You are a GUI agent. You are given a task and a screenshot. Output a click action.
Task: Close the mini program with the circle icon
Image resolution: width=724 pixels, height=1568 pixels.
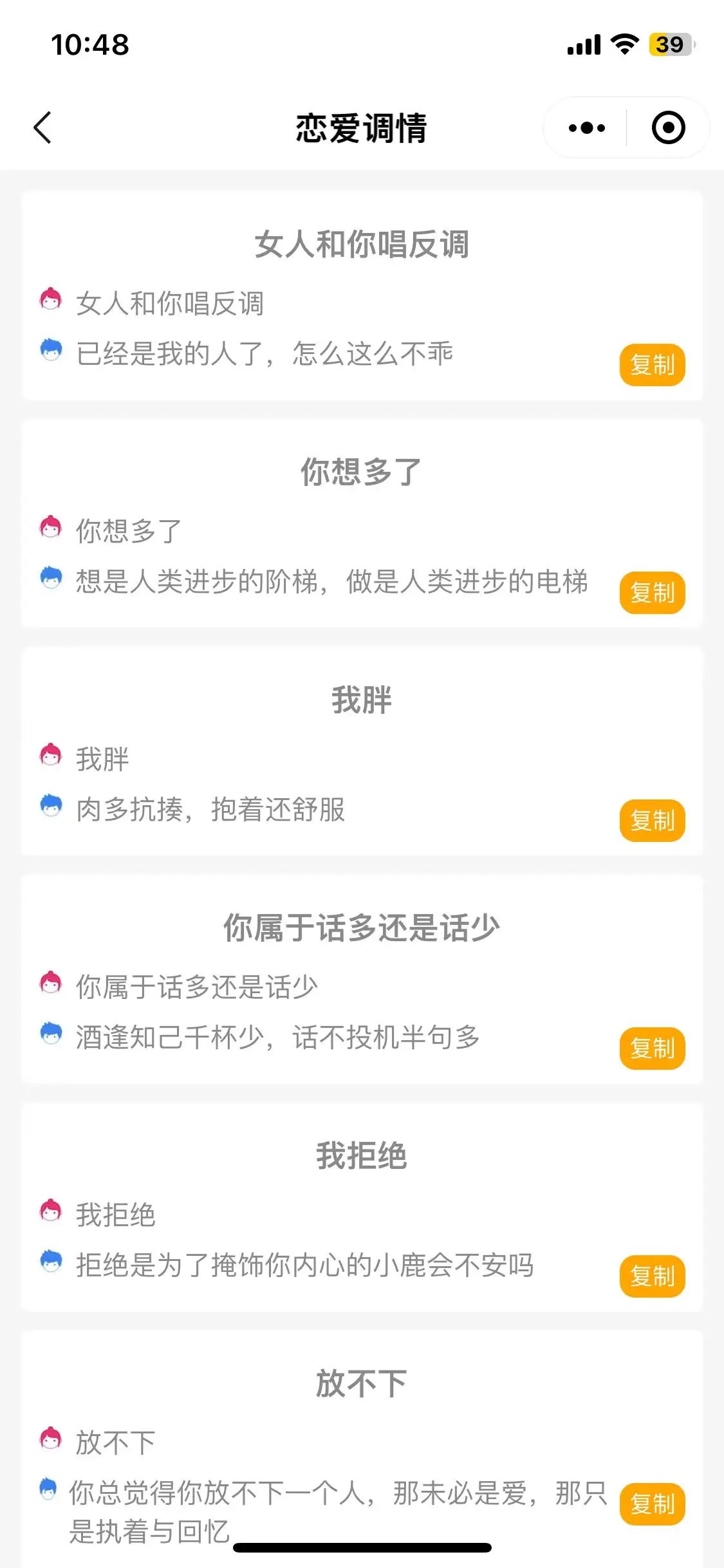[x=668, y=128]
